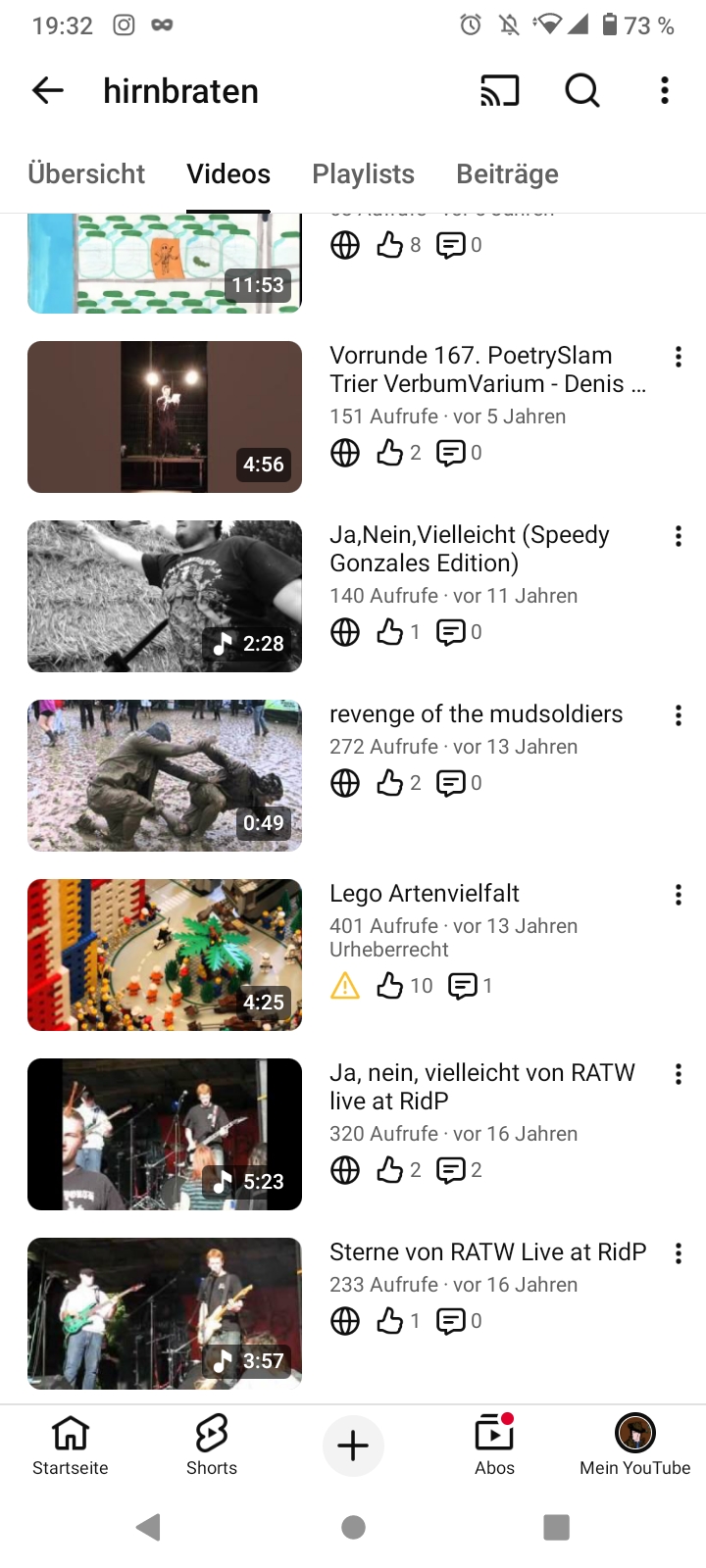Open the top-bar overflow menu

pyautogui.click(x=665, y=91)
